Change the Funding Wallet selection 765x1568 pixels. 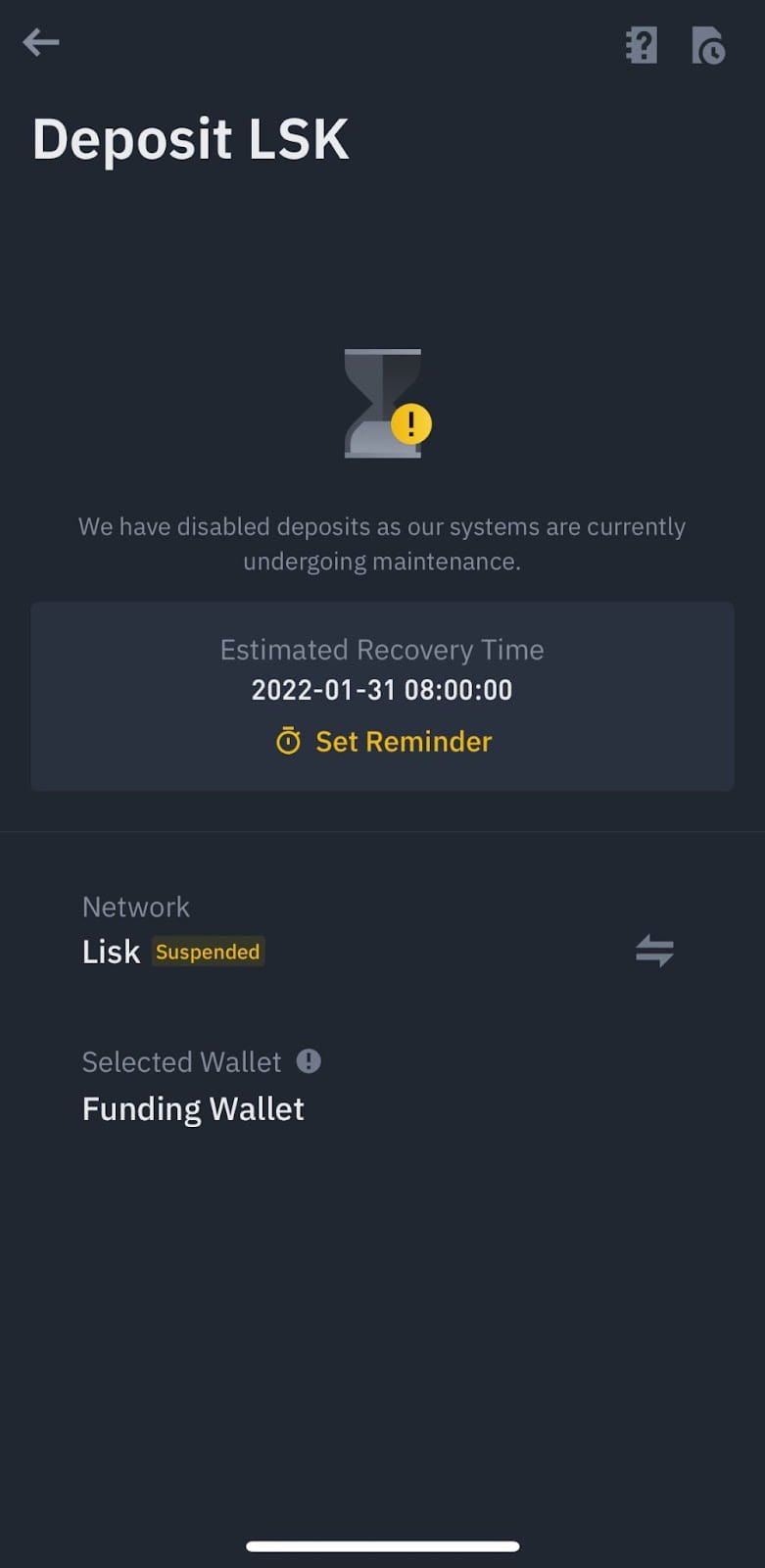point(193,1109)
